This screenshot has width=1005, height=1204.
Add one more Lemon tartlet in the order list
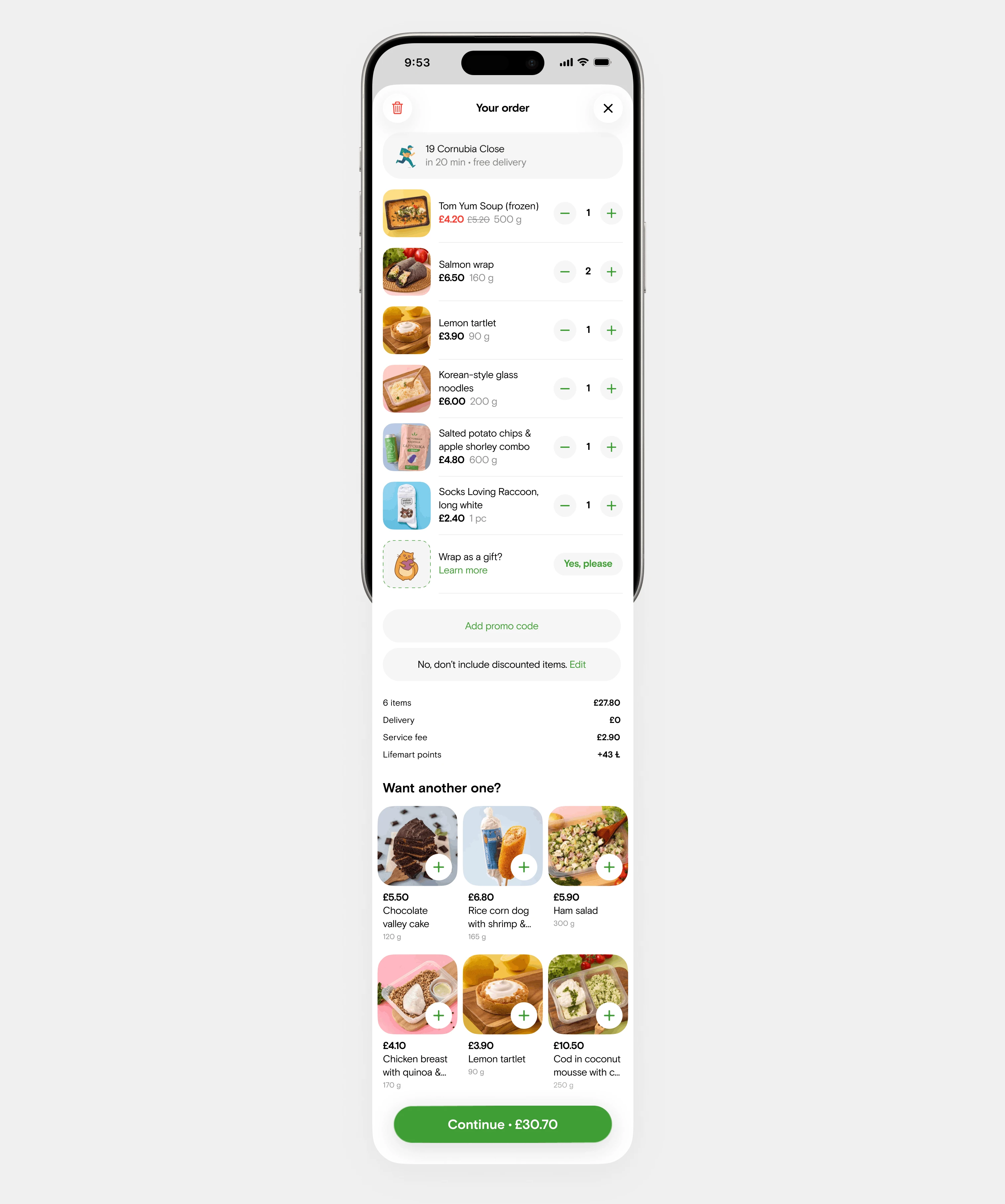(x=611, y=330)
